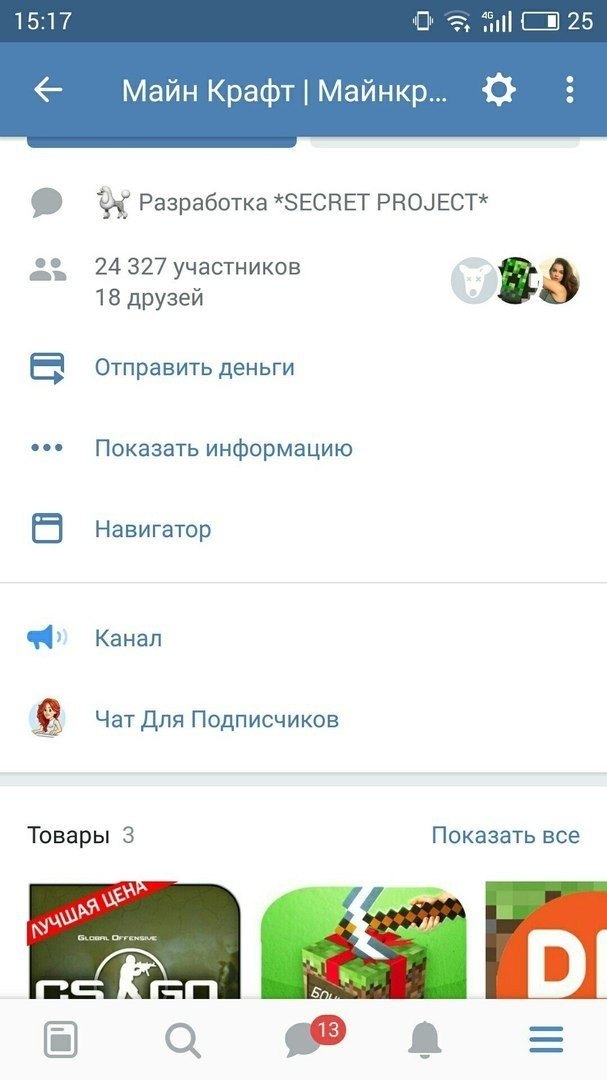This screenshot has height=1080, width=607.
Task: Open the hamburger menu tab
Action: (546, 1040)
